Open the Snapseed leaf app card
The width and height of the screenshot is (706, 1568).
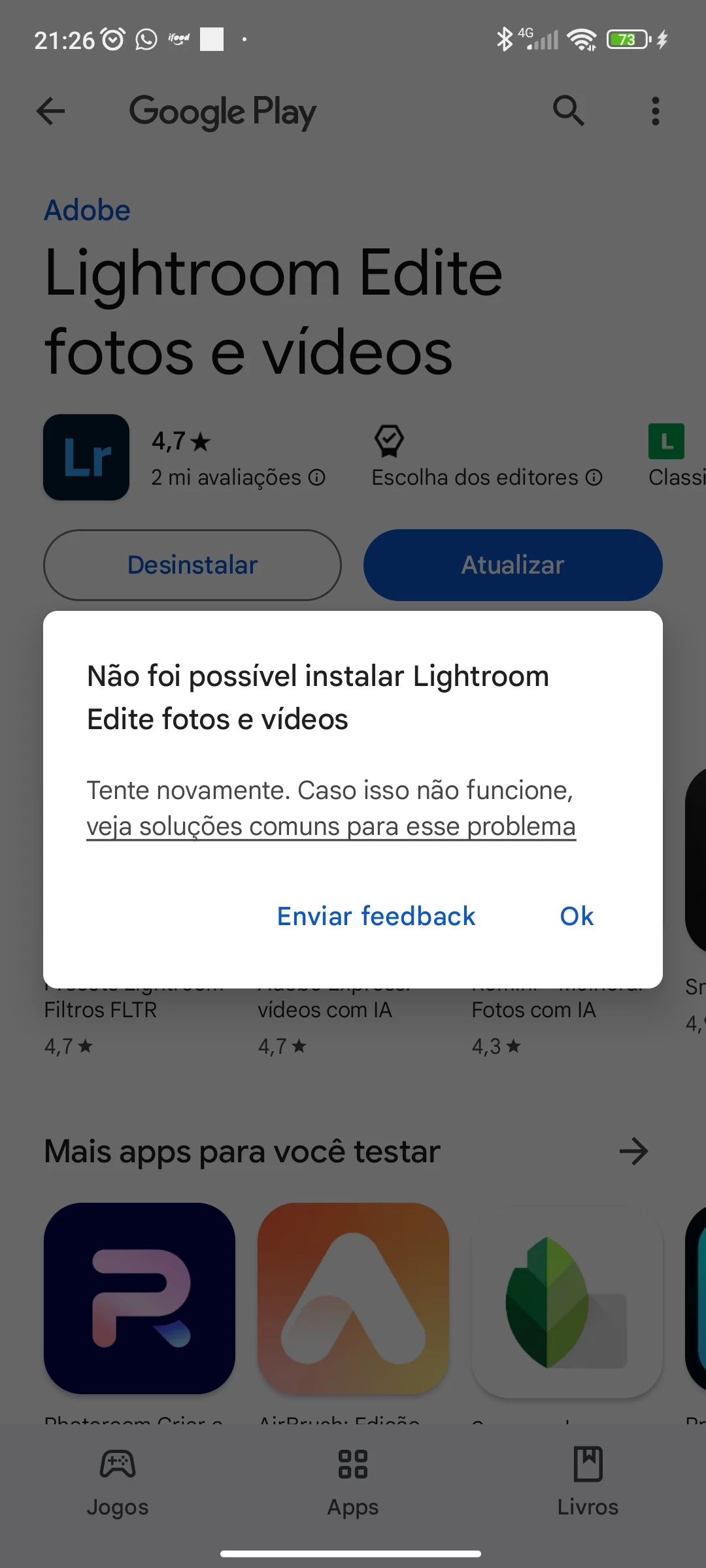(567, 1300)
